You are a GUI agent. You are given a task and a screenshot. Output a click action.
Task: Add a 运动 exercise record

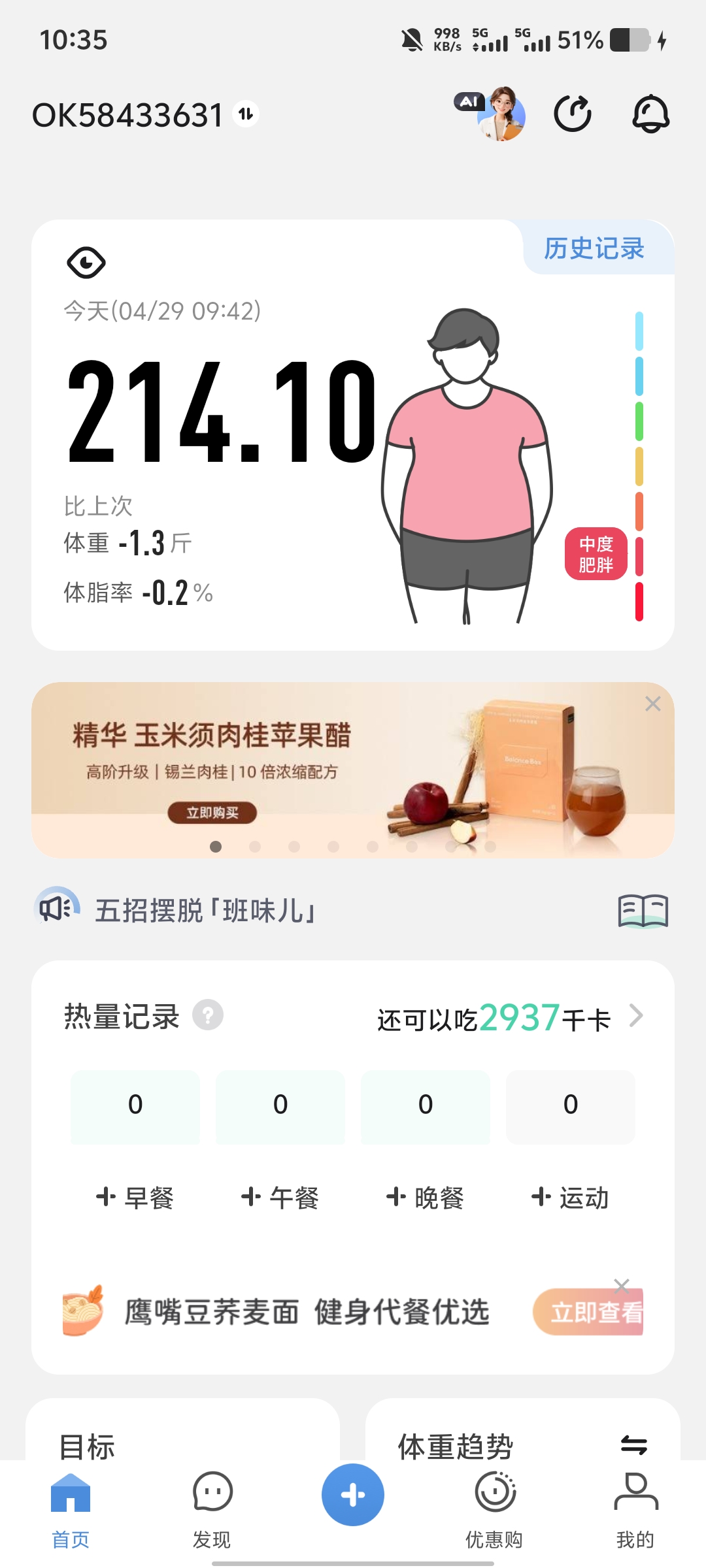[571, 1198]
